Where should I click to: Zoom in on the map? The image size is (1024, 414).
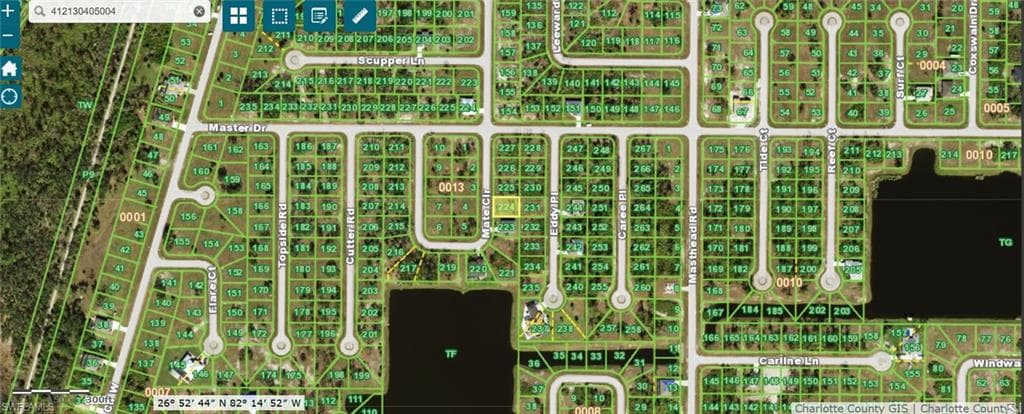8,11
